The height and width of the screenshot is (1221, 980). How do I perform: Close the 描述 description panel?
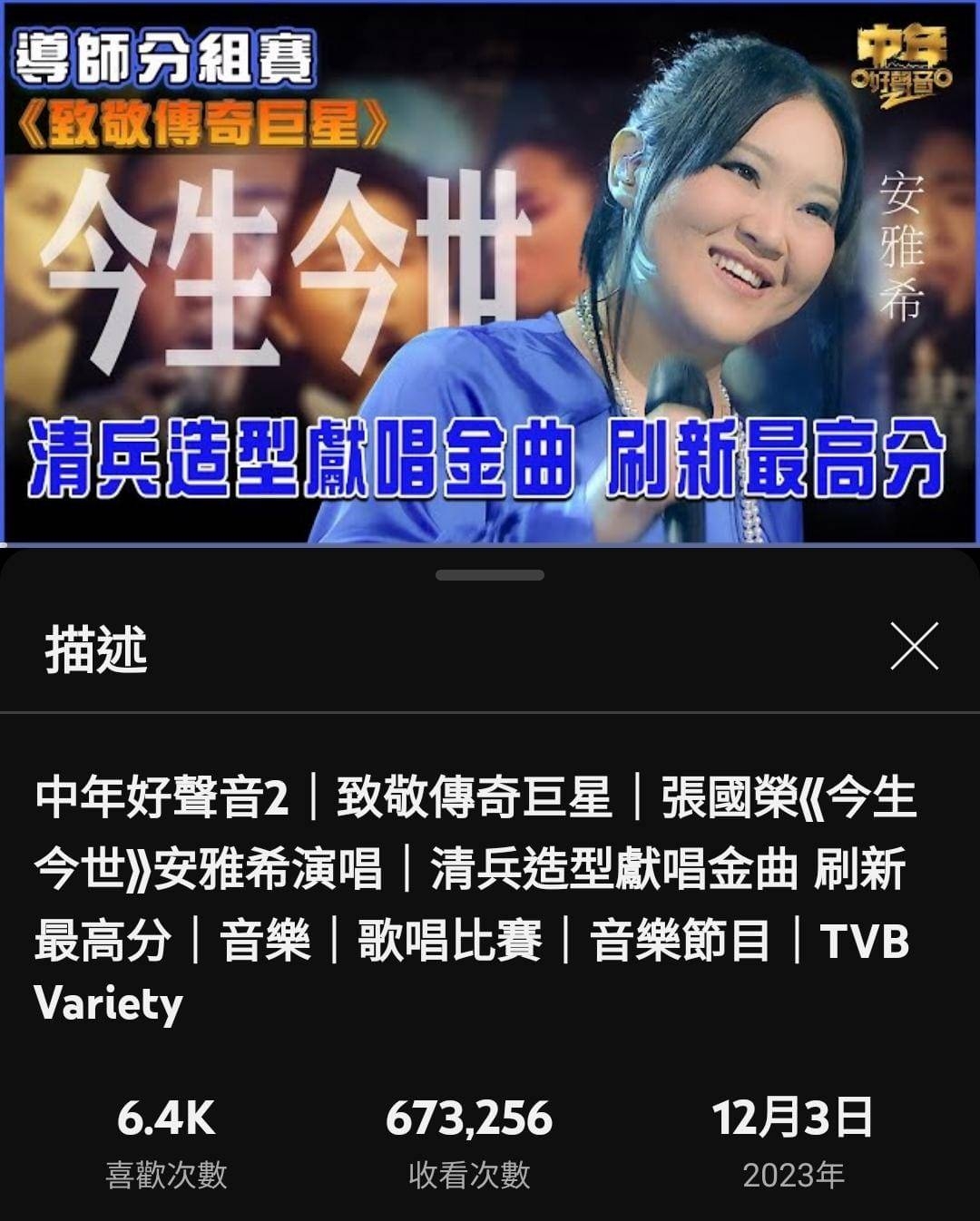click(x=914, y=647)
